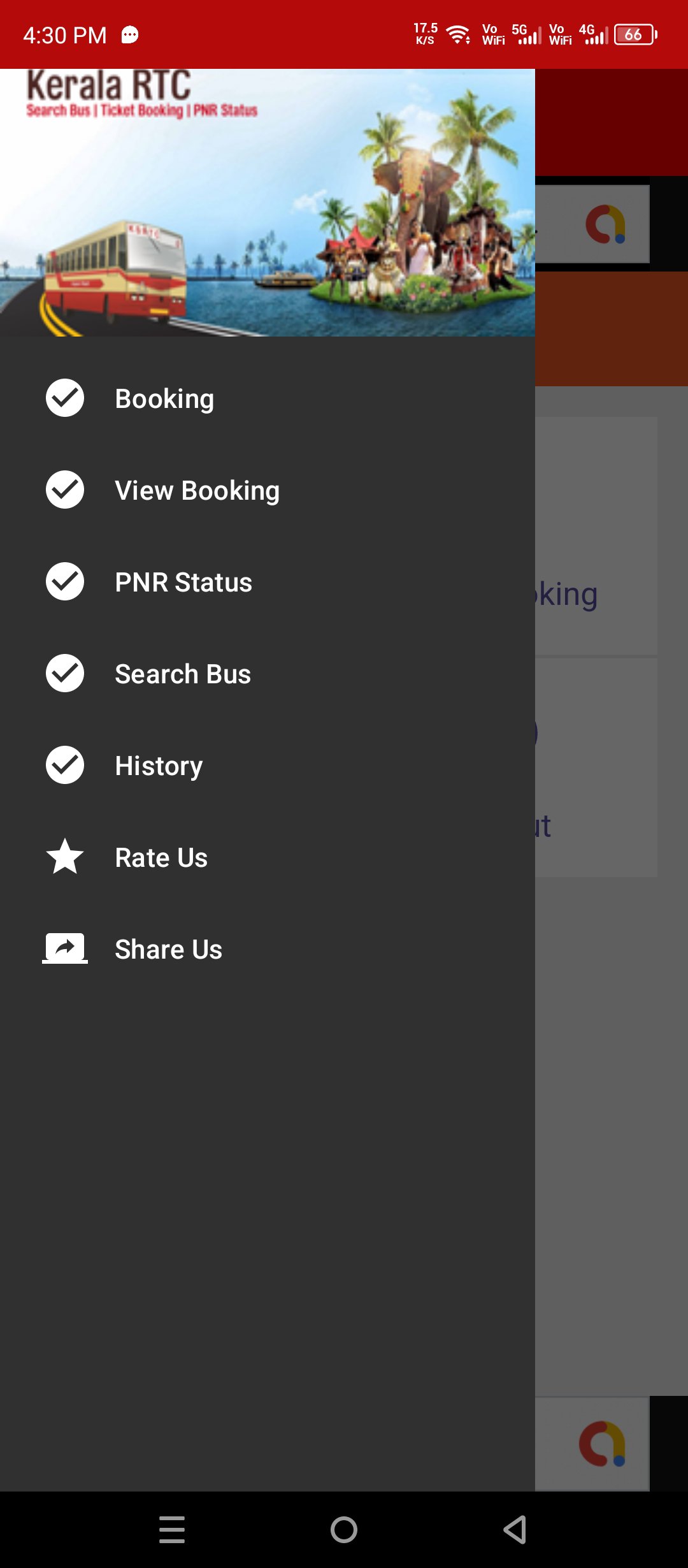Image resolution: width=688 pixels, height=1568 pixels.
Task: Open the History menu option
Action: click(157, 766)
